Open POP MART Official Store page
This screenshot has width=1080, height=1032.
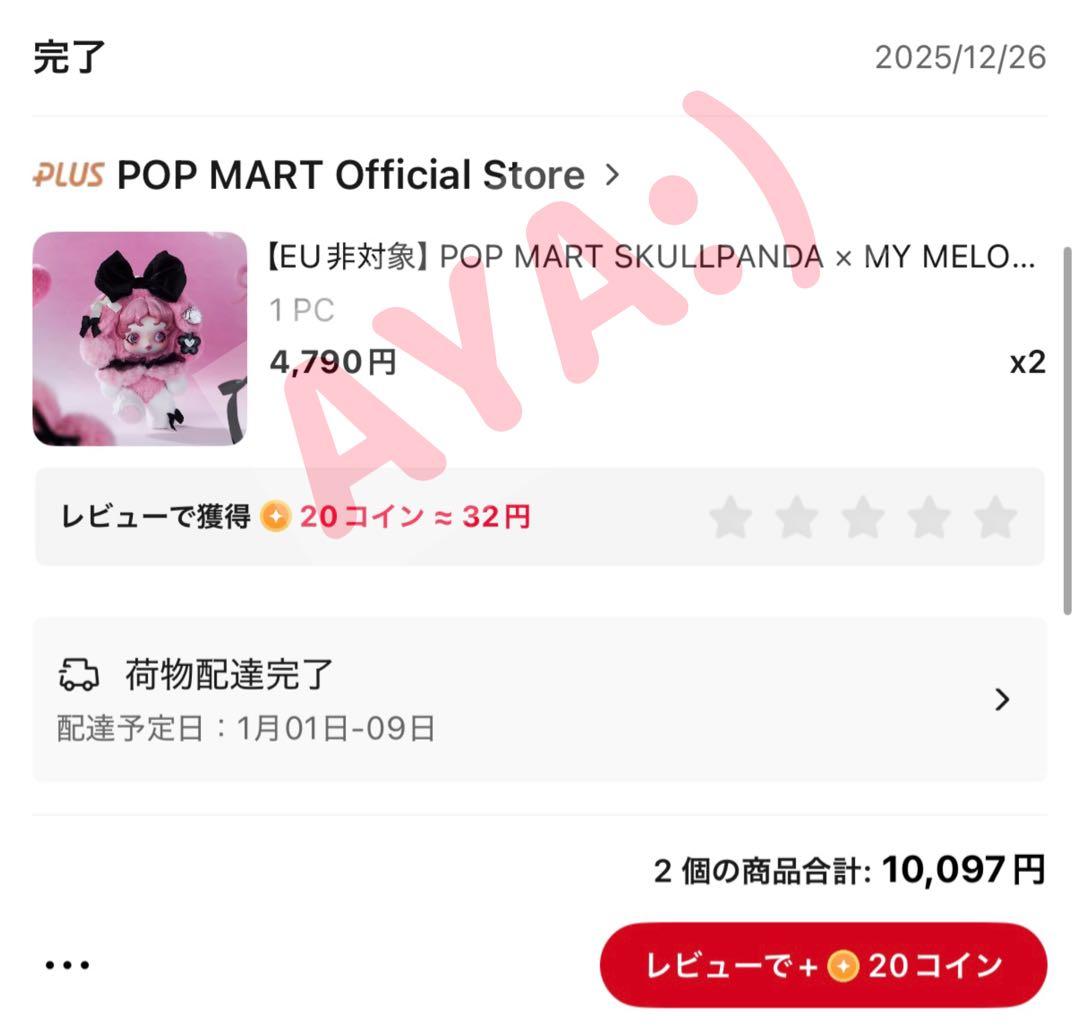[x=350, y=176]
